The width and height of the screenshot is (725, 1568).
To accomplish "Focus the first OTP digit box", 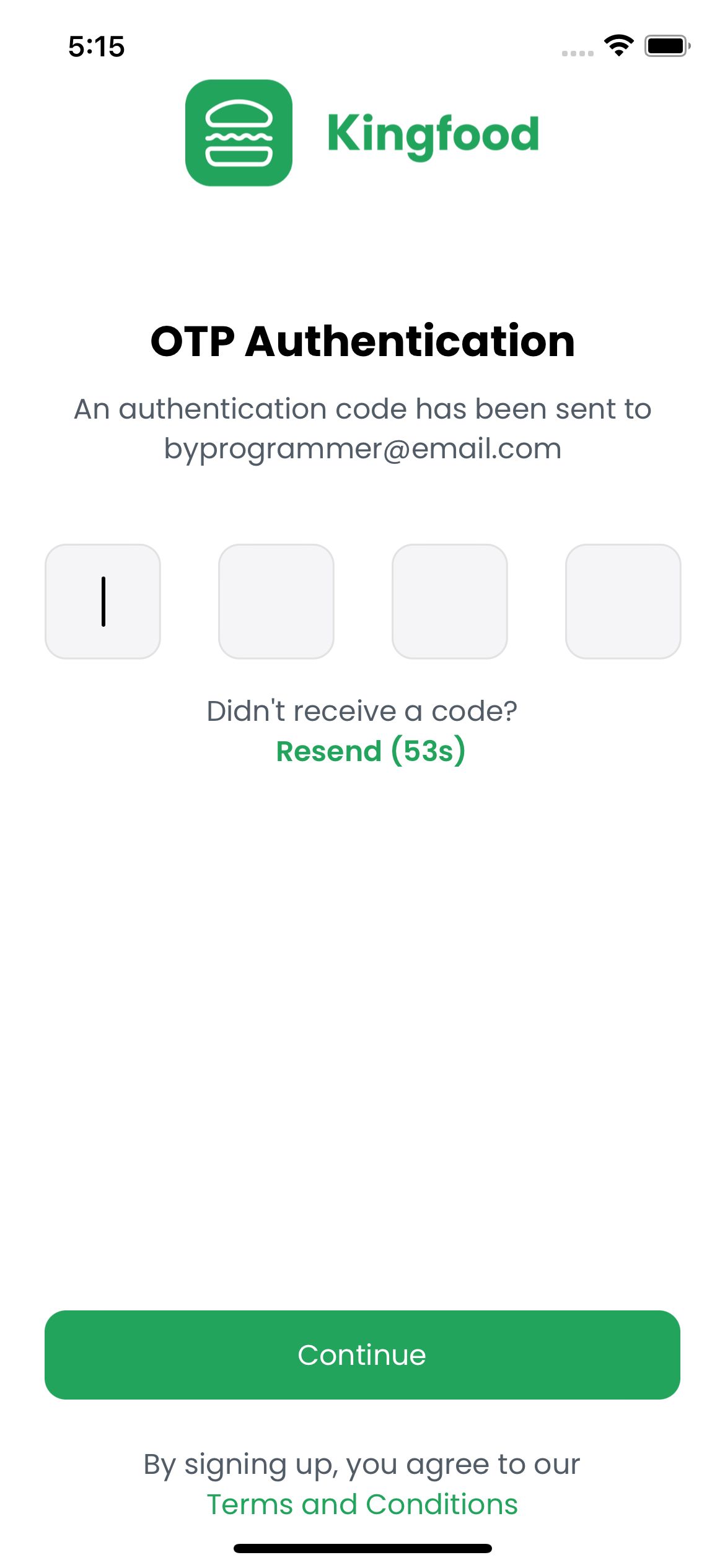I will (103, 601).
